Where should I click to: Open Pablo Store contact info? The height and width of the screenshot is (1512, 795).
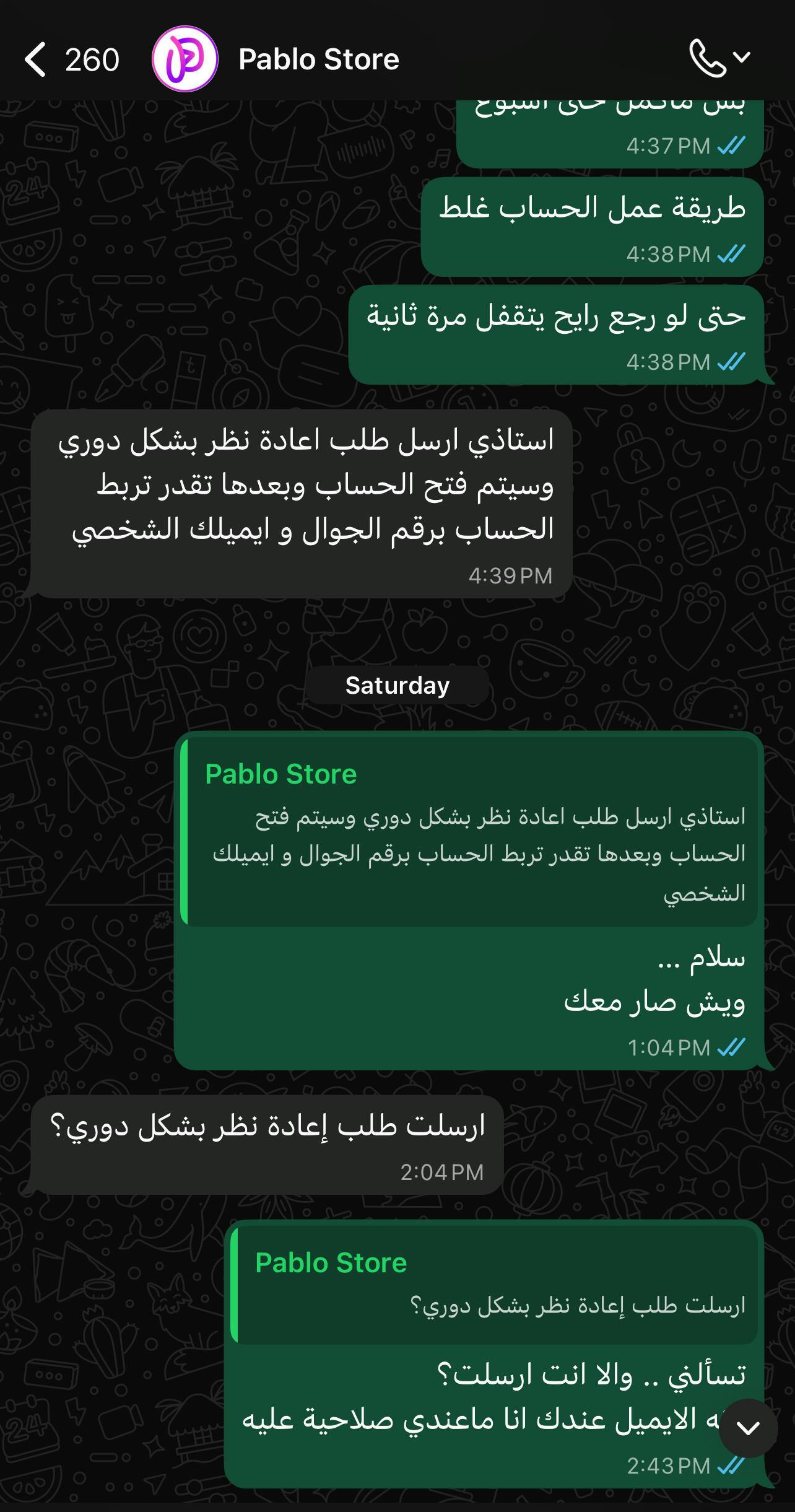tap(318, 60)
